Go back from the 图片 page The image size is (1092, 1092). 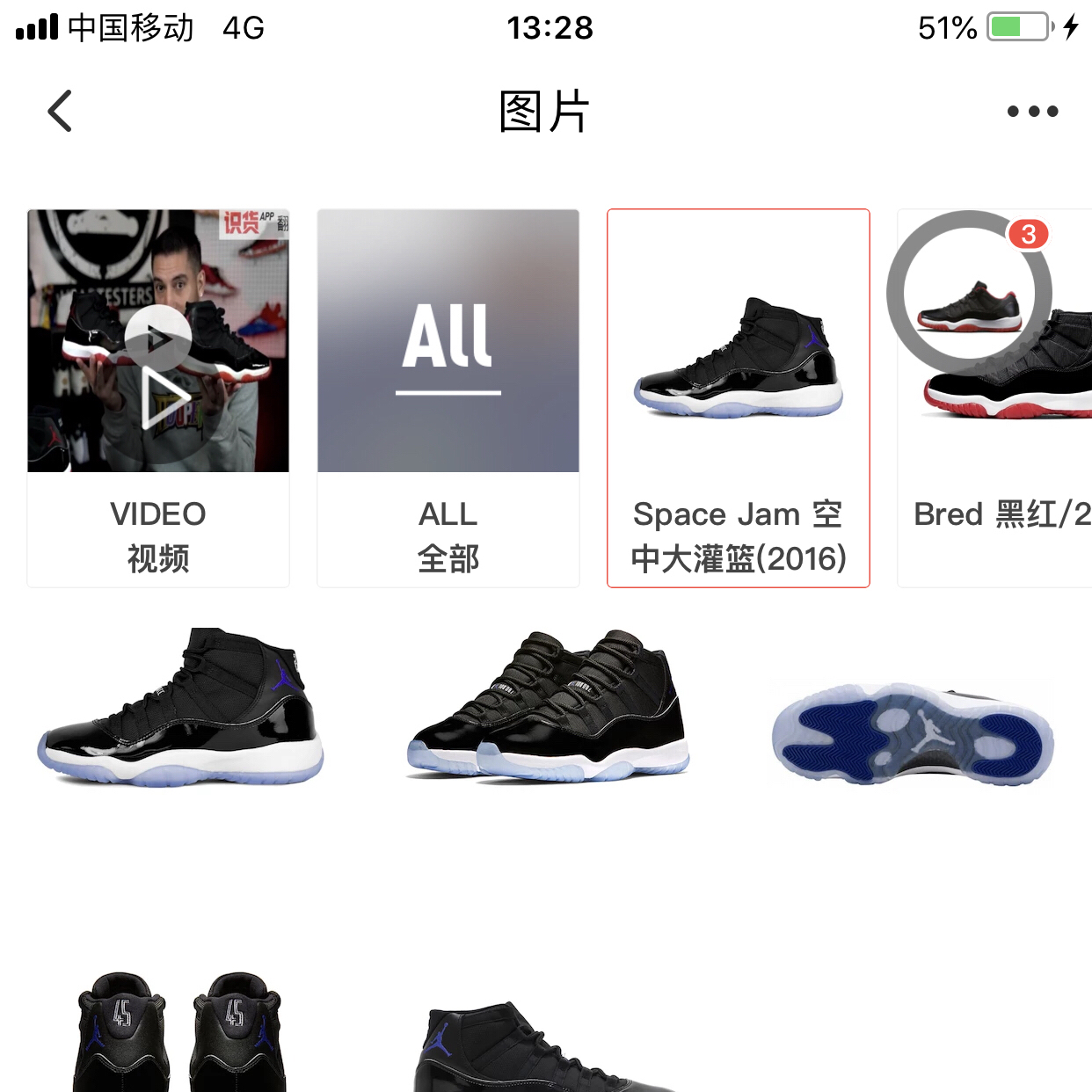(60, 112)
